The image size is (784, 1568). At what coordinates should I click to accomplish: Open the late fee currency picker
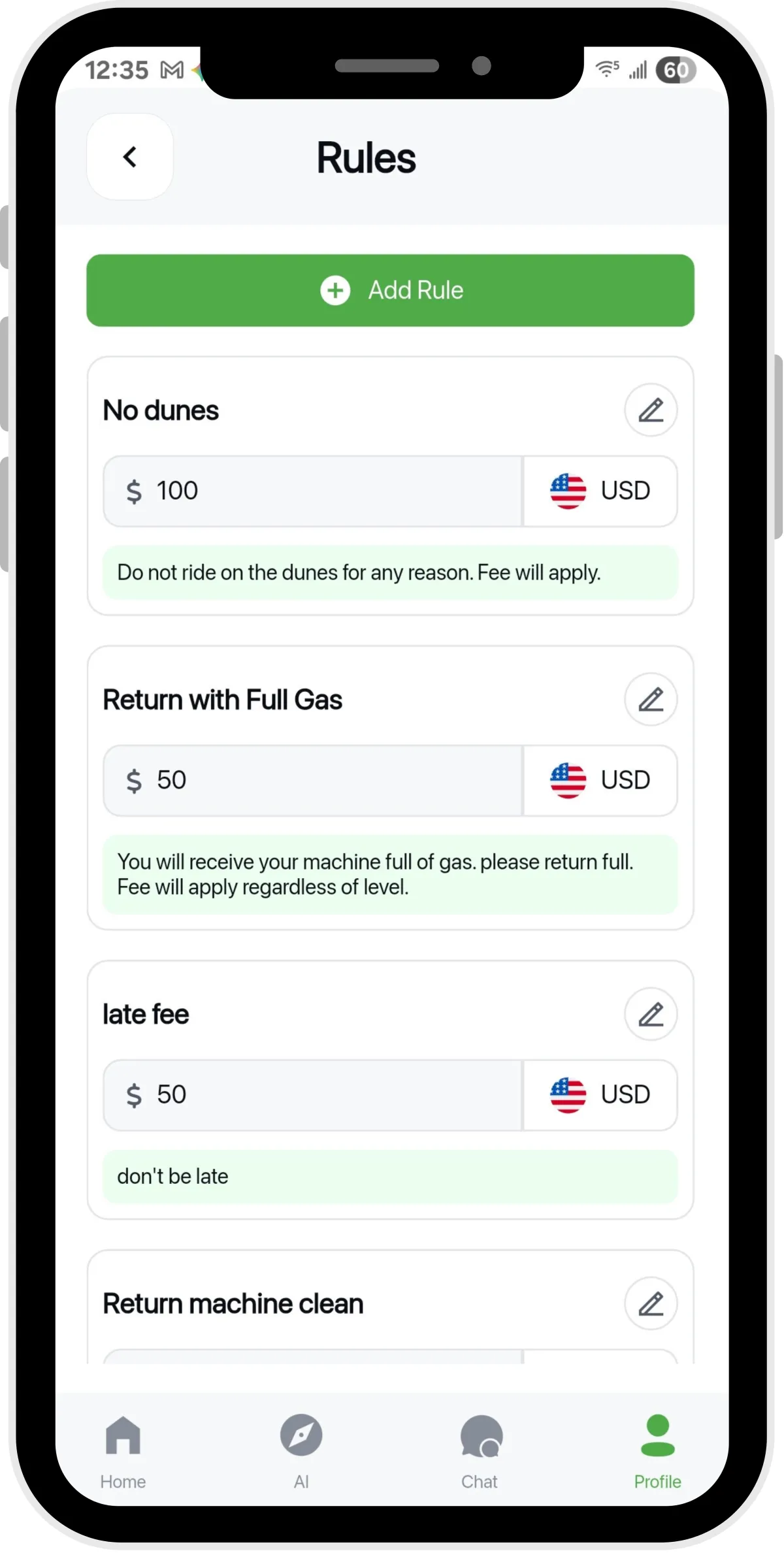[600, 1095]
